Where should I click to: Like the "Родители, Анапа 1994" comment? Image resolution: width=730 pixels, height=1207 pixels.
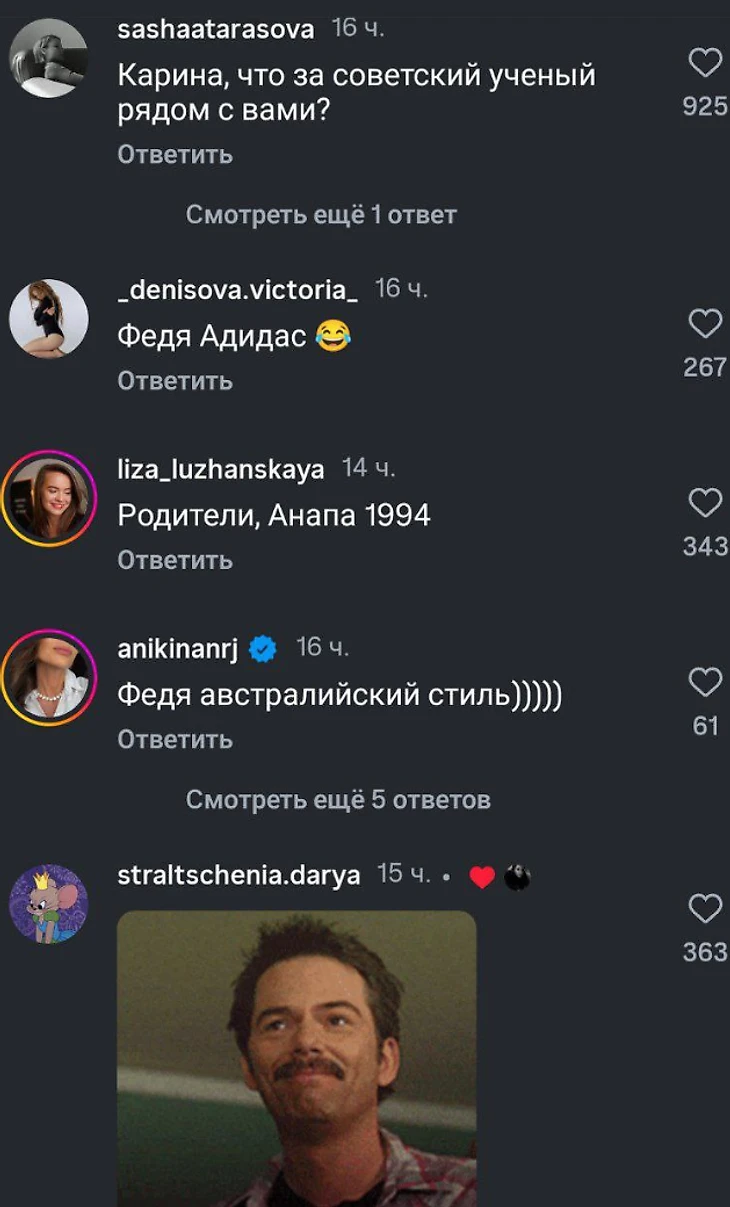[x=706, y=503]
